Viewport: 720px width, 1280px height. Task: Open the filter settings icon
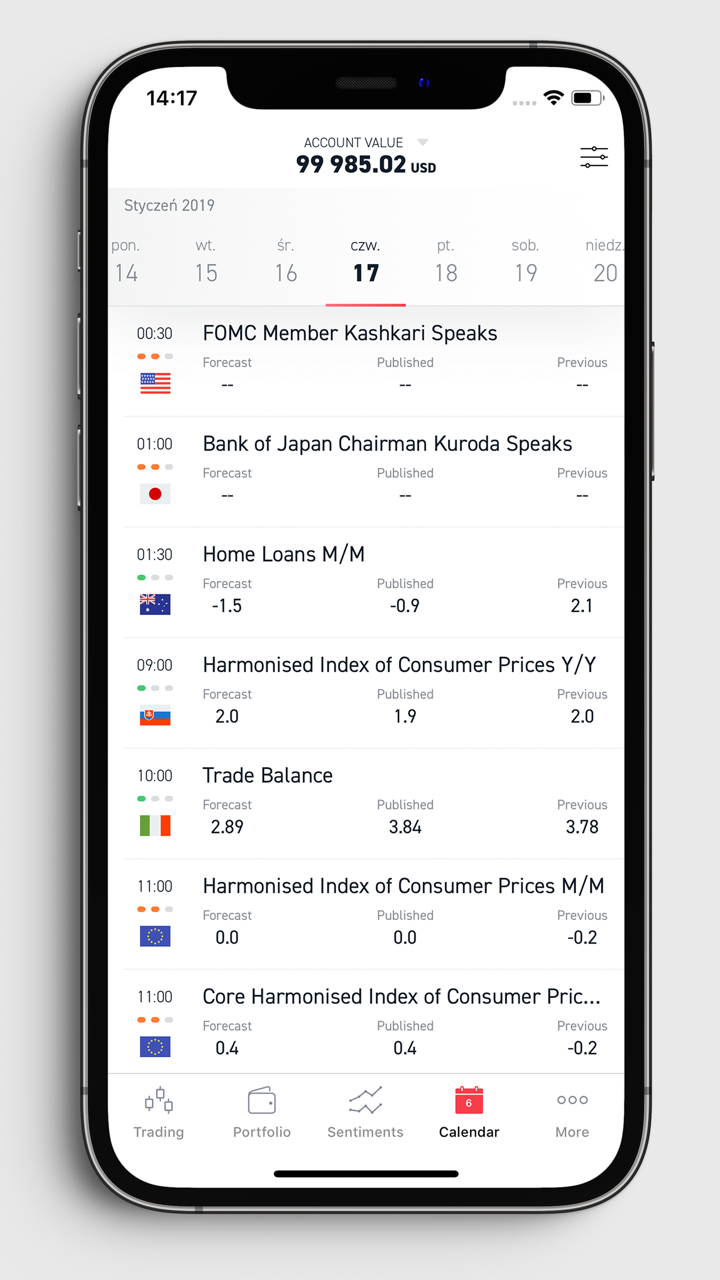click(593, 157)
